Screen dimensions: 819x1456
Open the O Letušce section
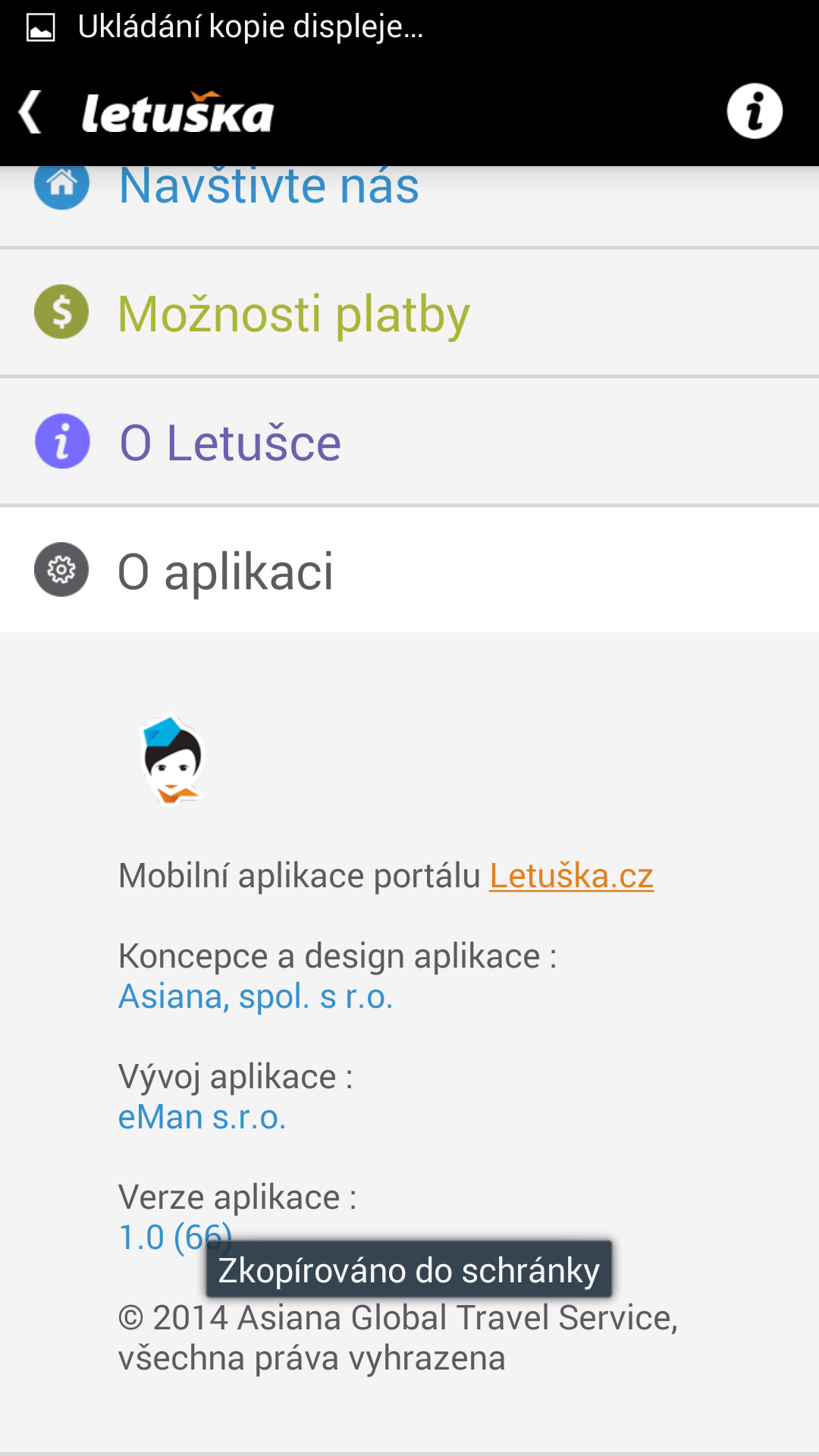(x=409, y=441)
